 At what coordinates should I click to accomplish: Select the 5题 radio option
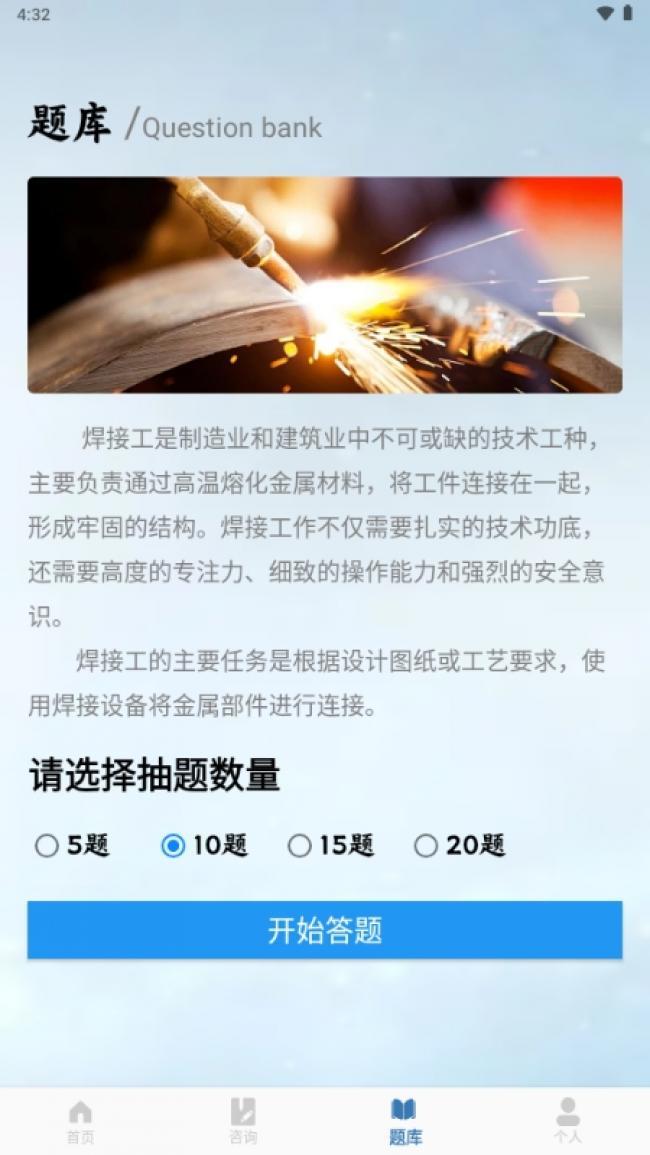tap(47, 846)
